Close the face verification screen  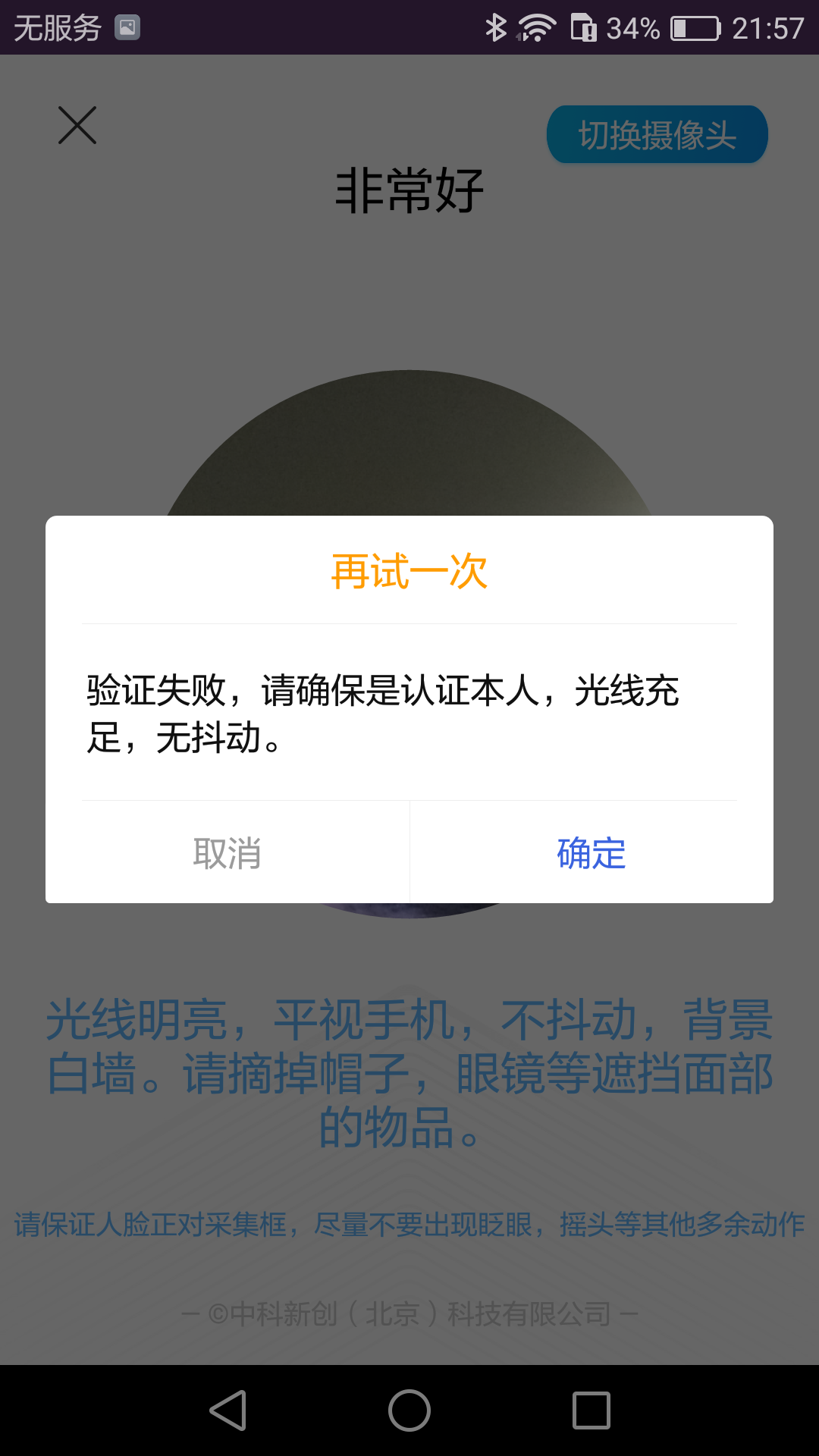point(77,125)
